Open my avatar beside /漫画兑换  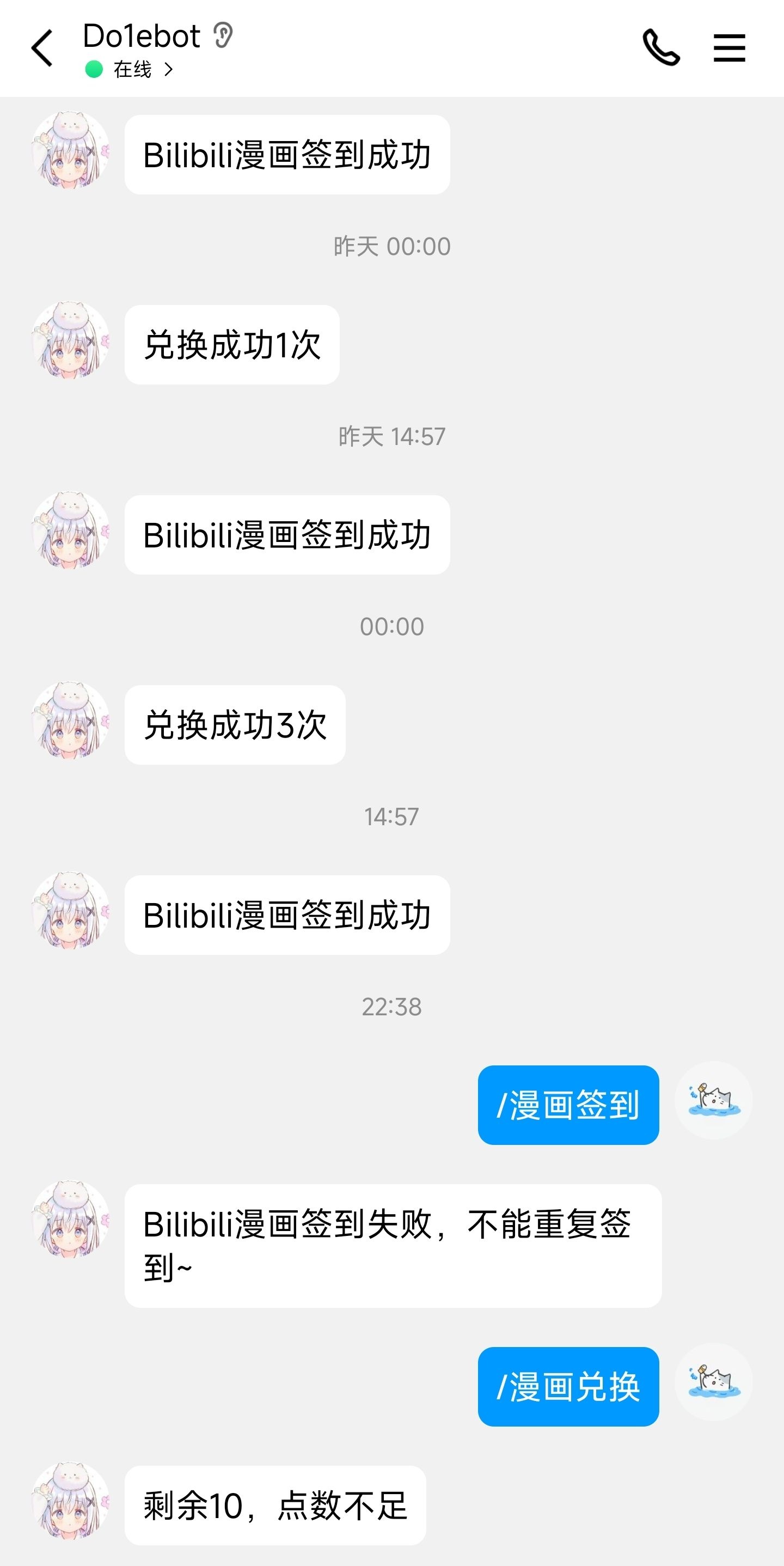(714, 1381)
